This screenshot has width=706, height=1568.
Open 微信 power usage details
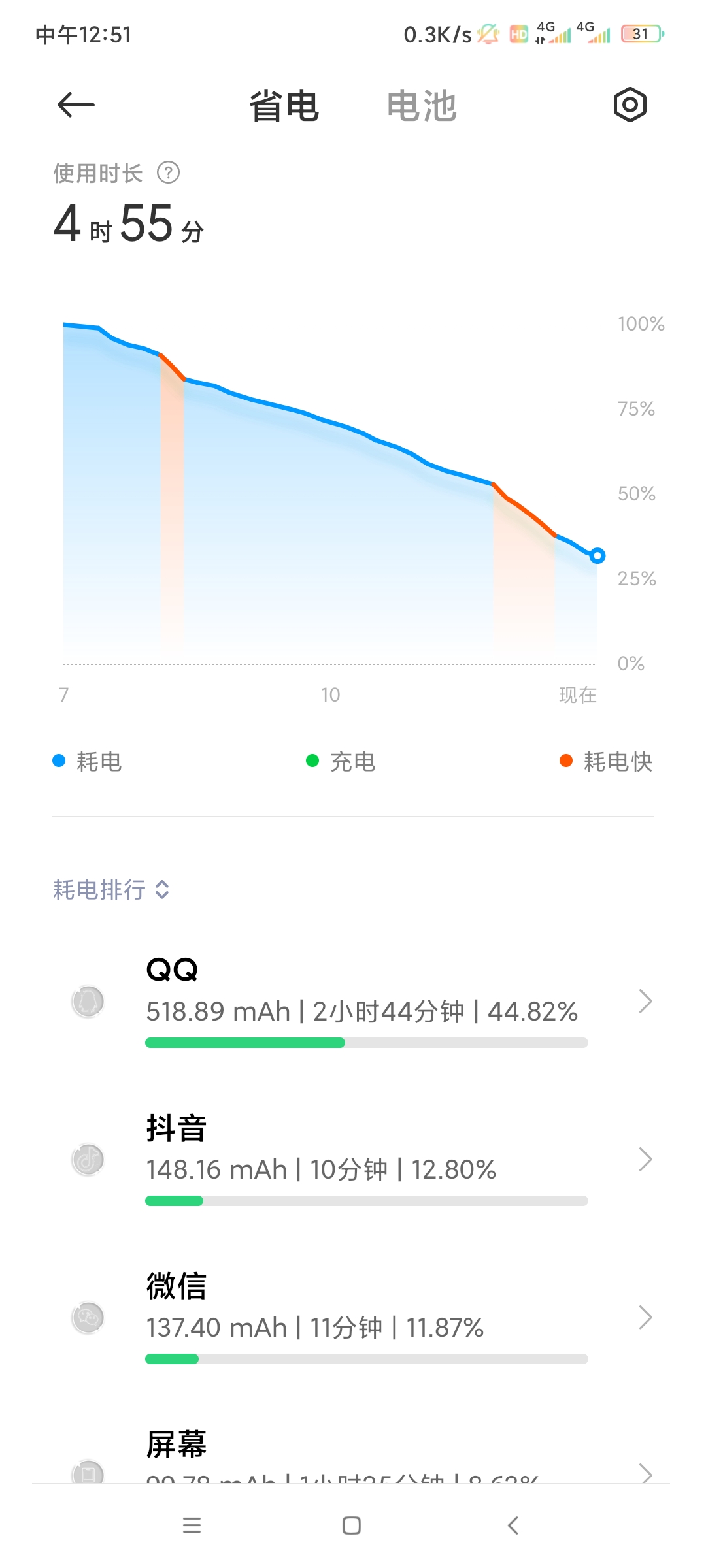click(x=353, y=1317)
